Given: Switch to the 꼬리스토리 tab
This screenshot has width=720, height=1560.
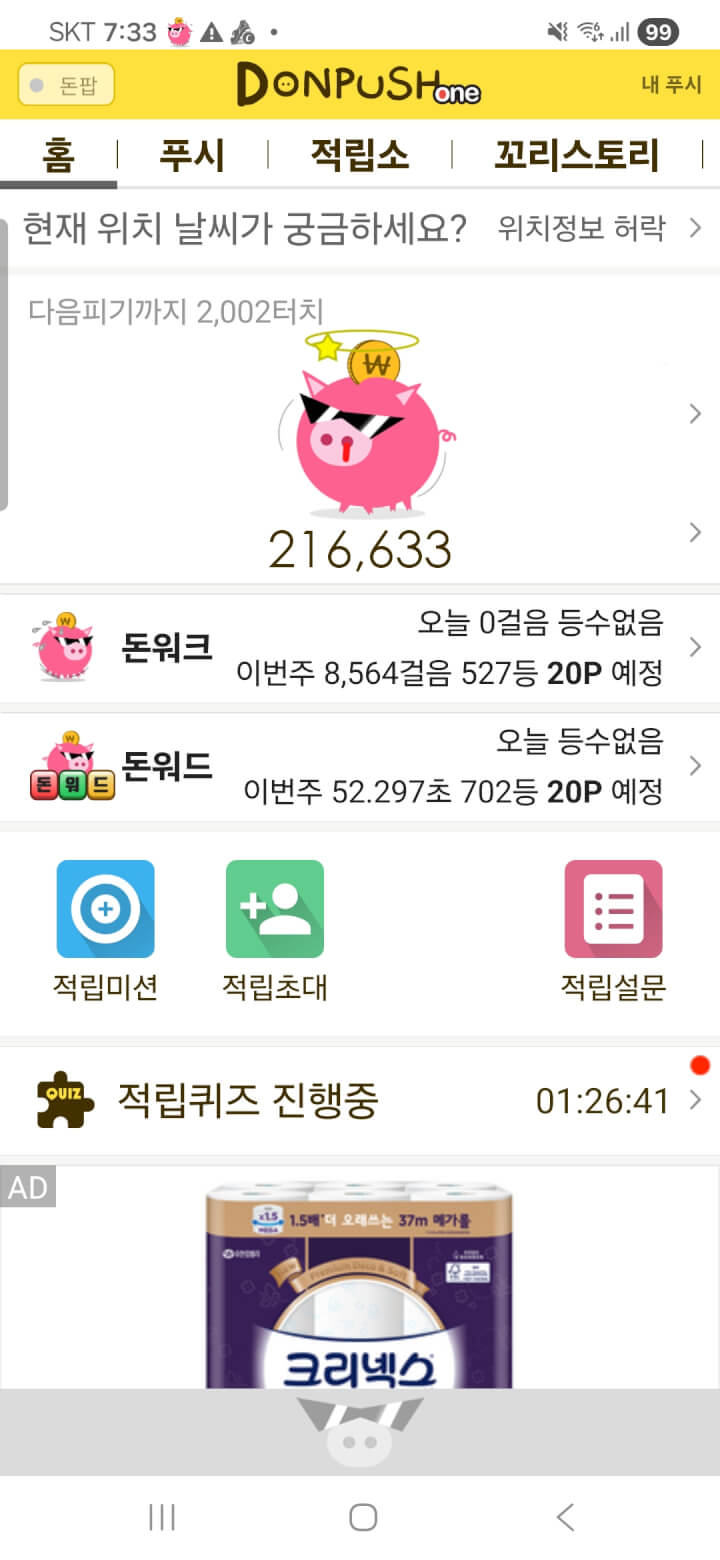Looking at the screenshot, I should tap(577, 156).
